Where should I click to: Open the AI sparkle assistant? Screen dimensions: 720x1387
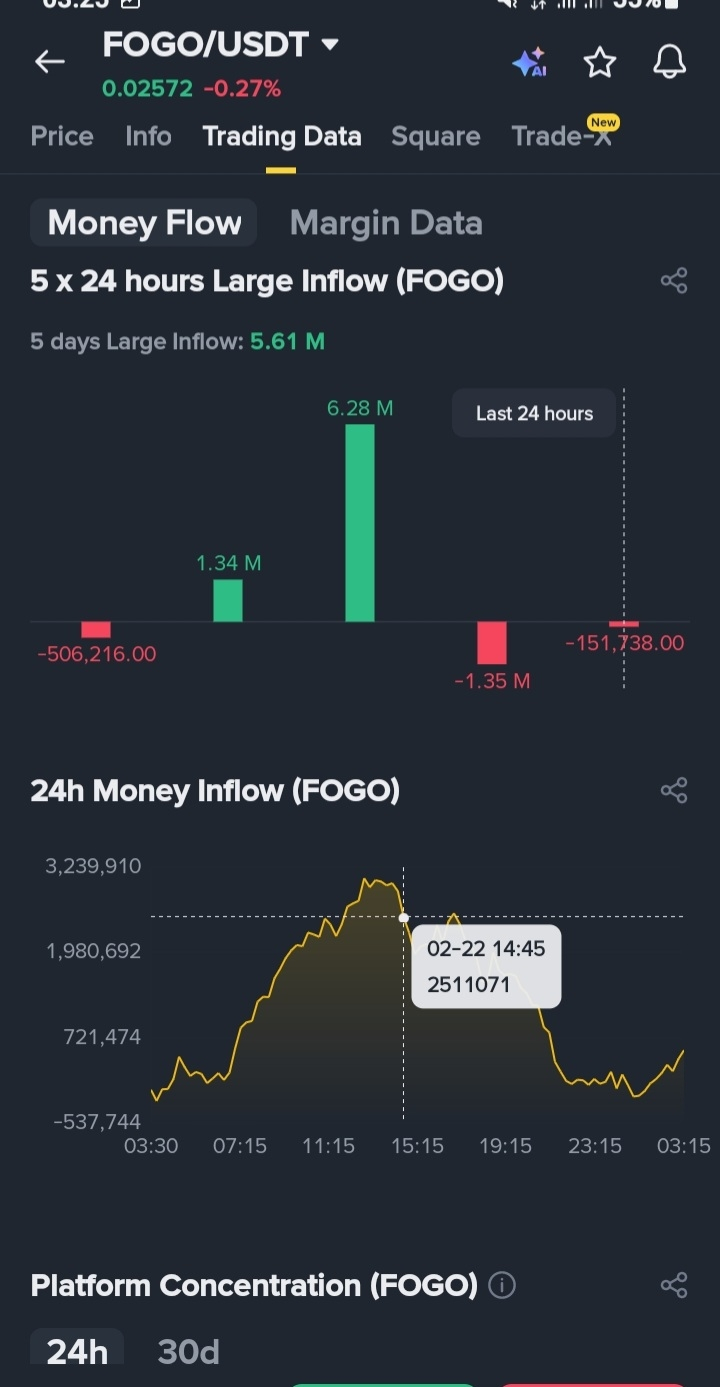(x=529, y=62)
